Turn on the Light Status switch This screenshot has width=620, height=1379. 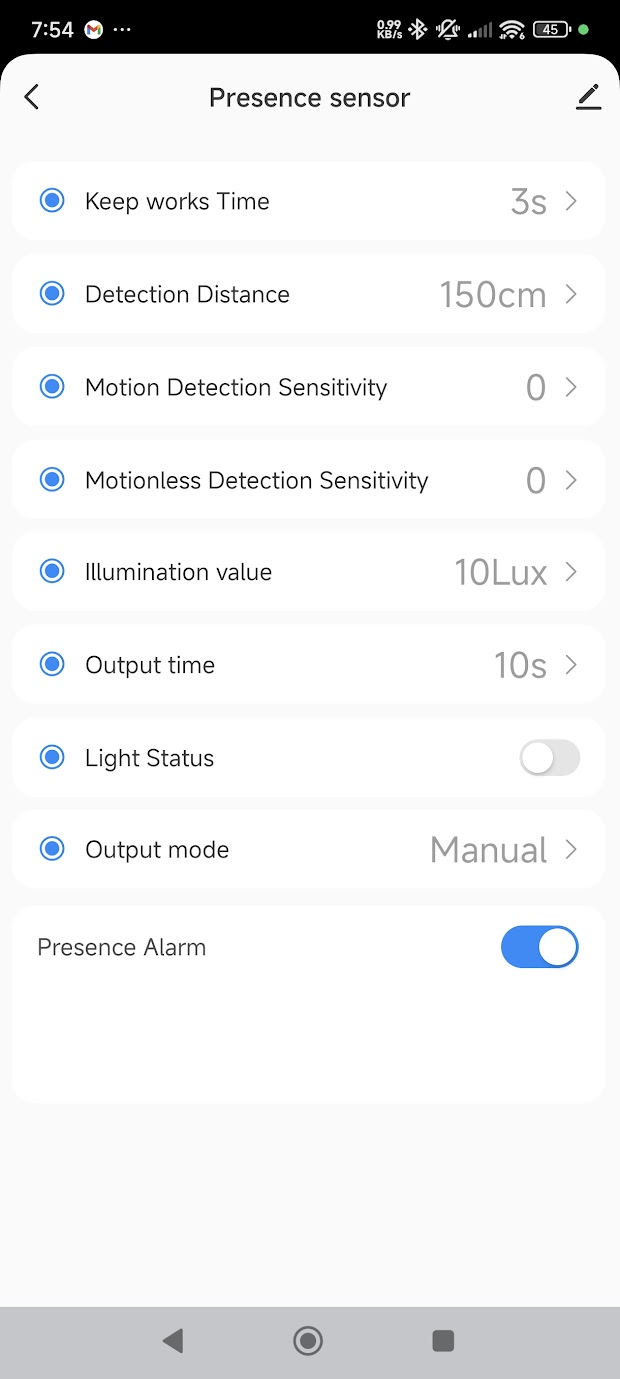(x=549, y=758)
